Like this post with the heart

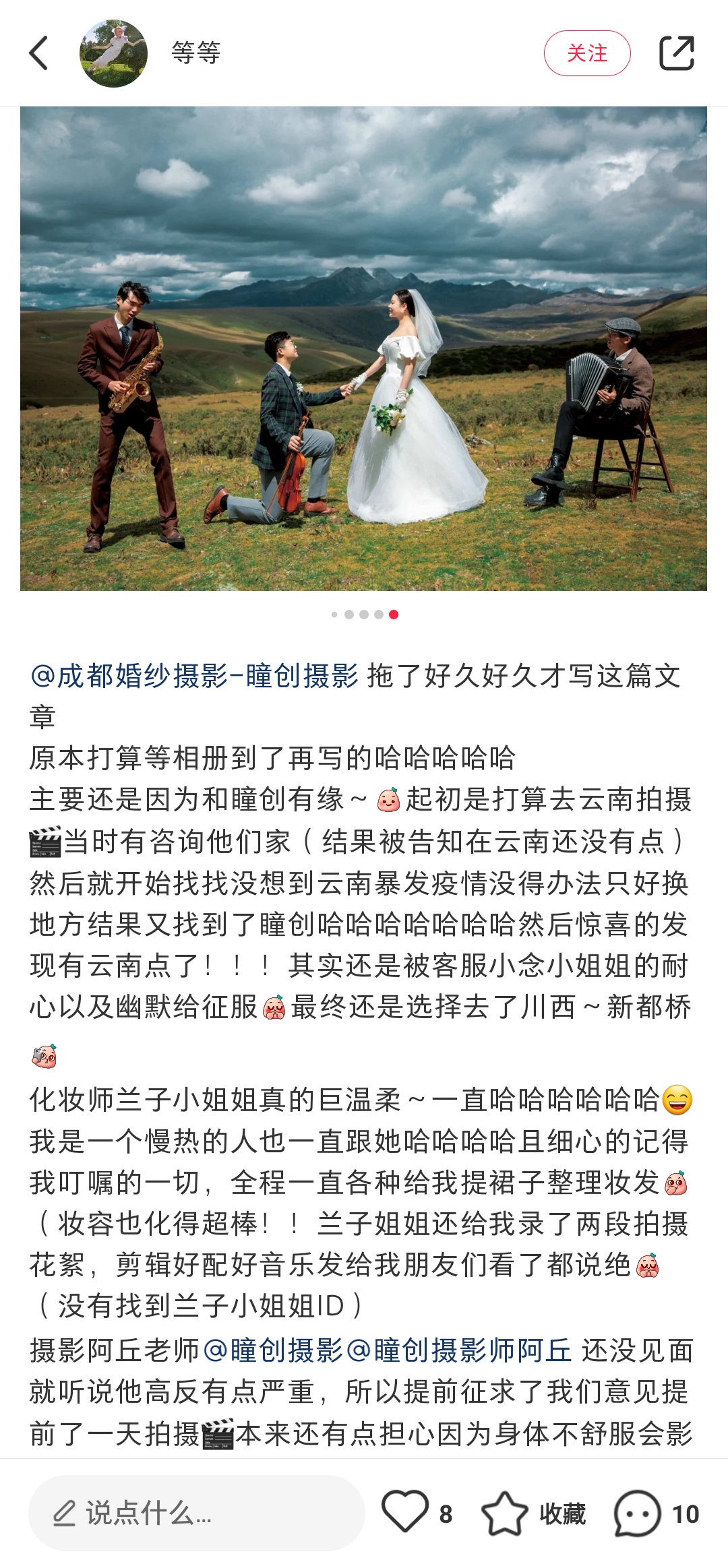[405, 1512]
